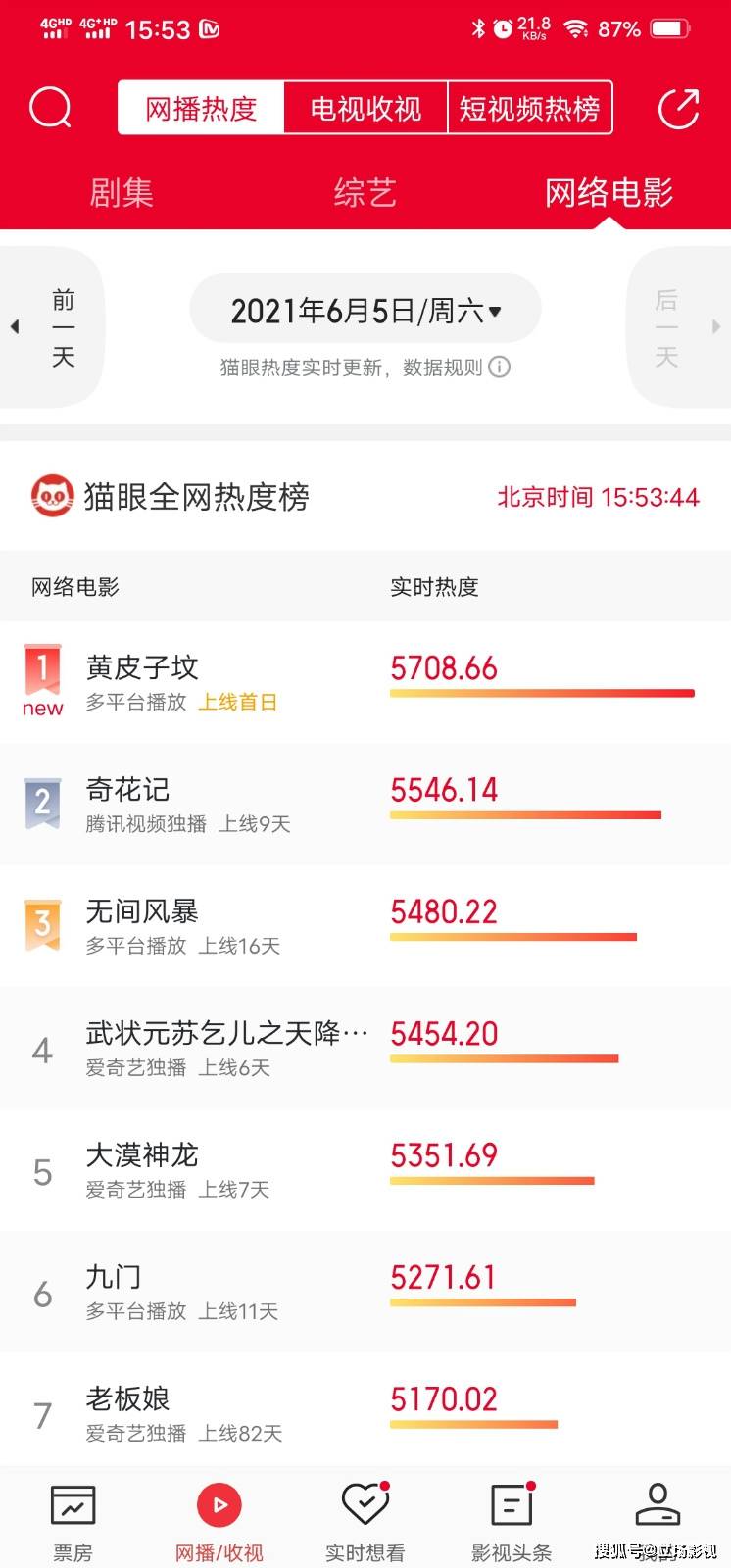This screenshot has width=731, height=1568.
Task: Open the search magnifier icon
Action: 50,108
